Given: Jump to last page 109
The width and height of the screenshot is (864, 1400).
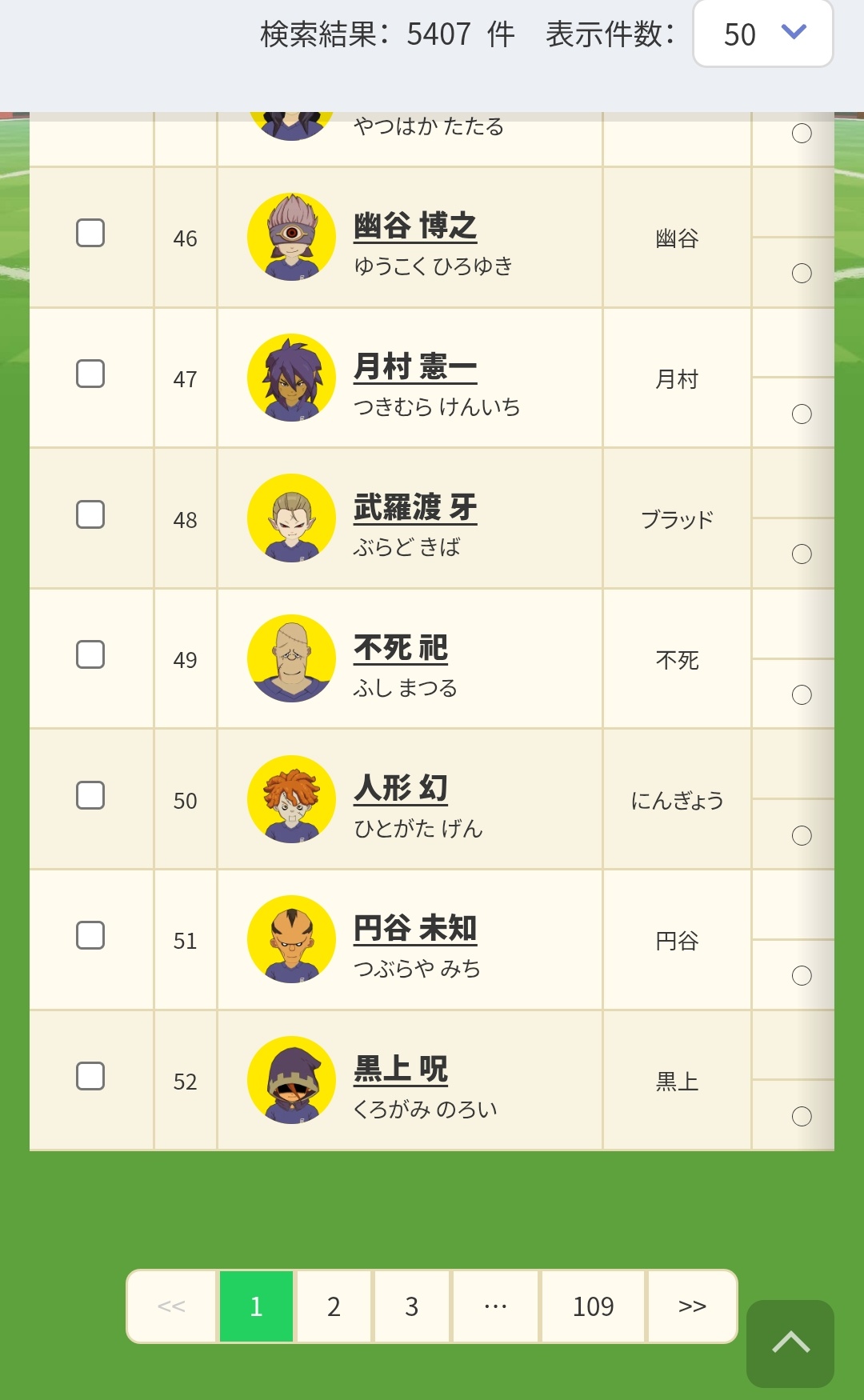Looking at the screenshot, I should [593, 1306].
